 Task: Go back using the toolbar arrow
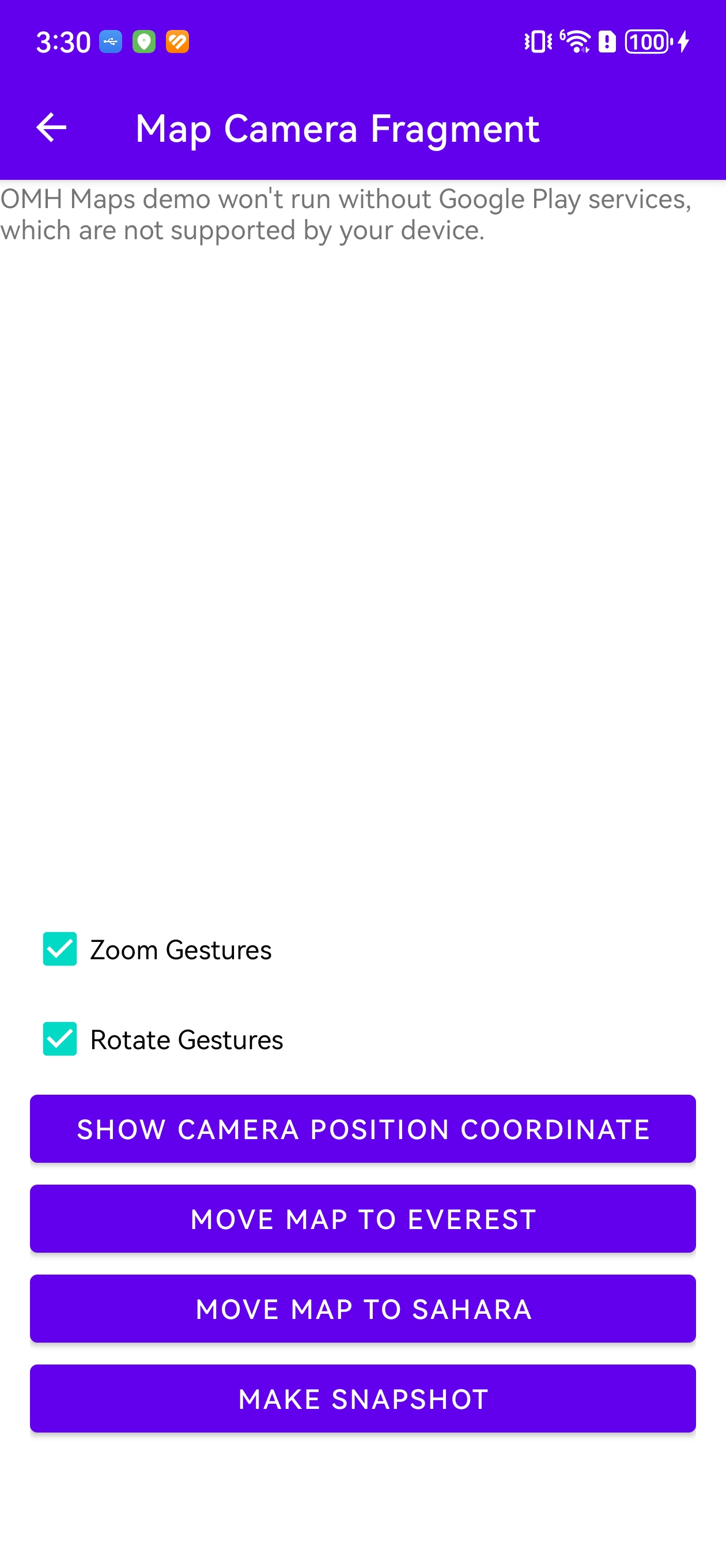(51, 128)
